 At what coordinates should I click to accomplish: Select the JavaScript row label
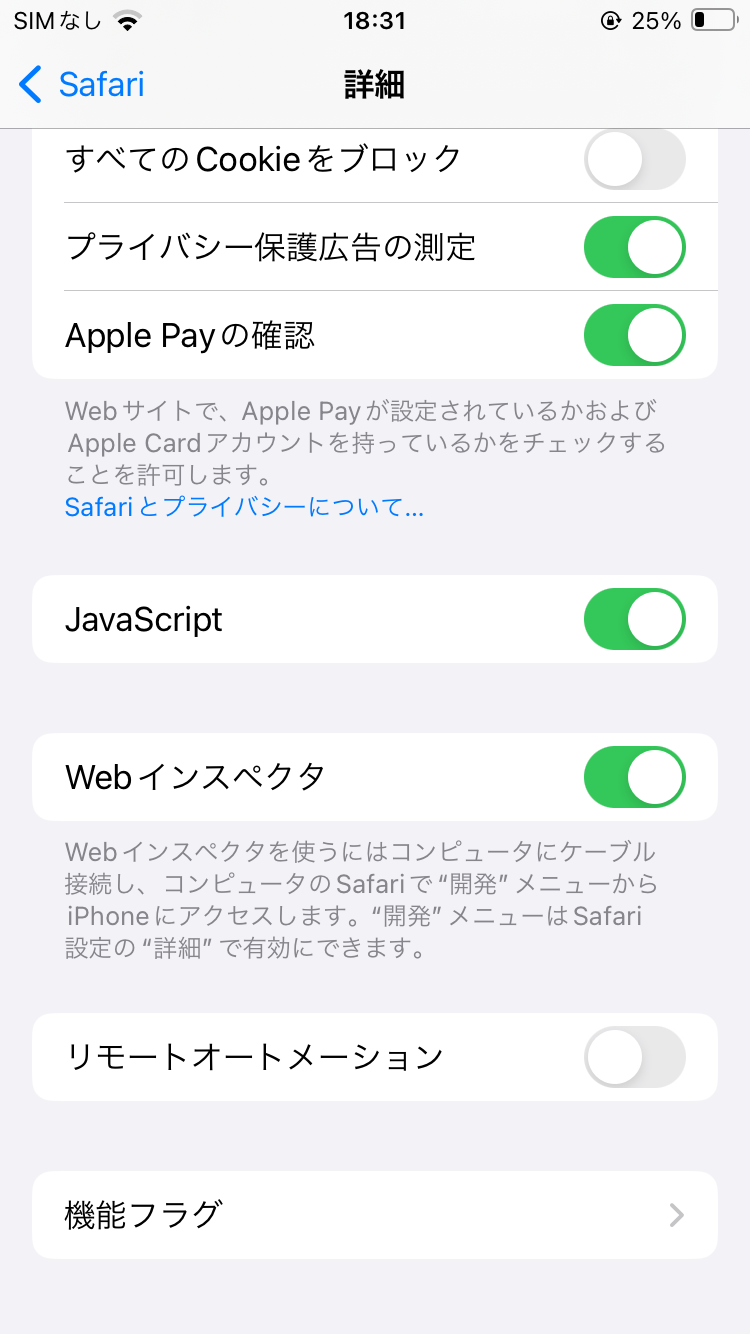point(143,619)
